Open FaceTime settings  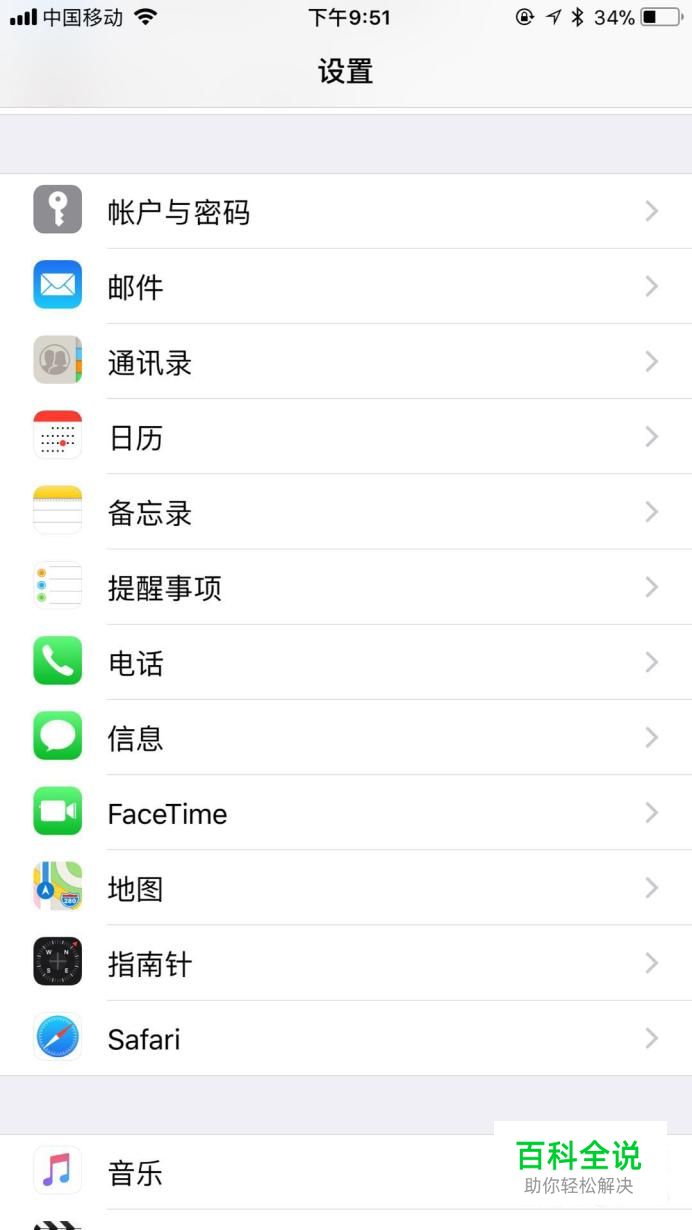click(346, 812)
